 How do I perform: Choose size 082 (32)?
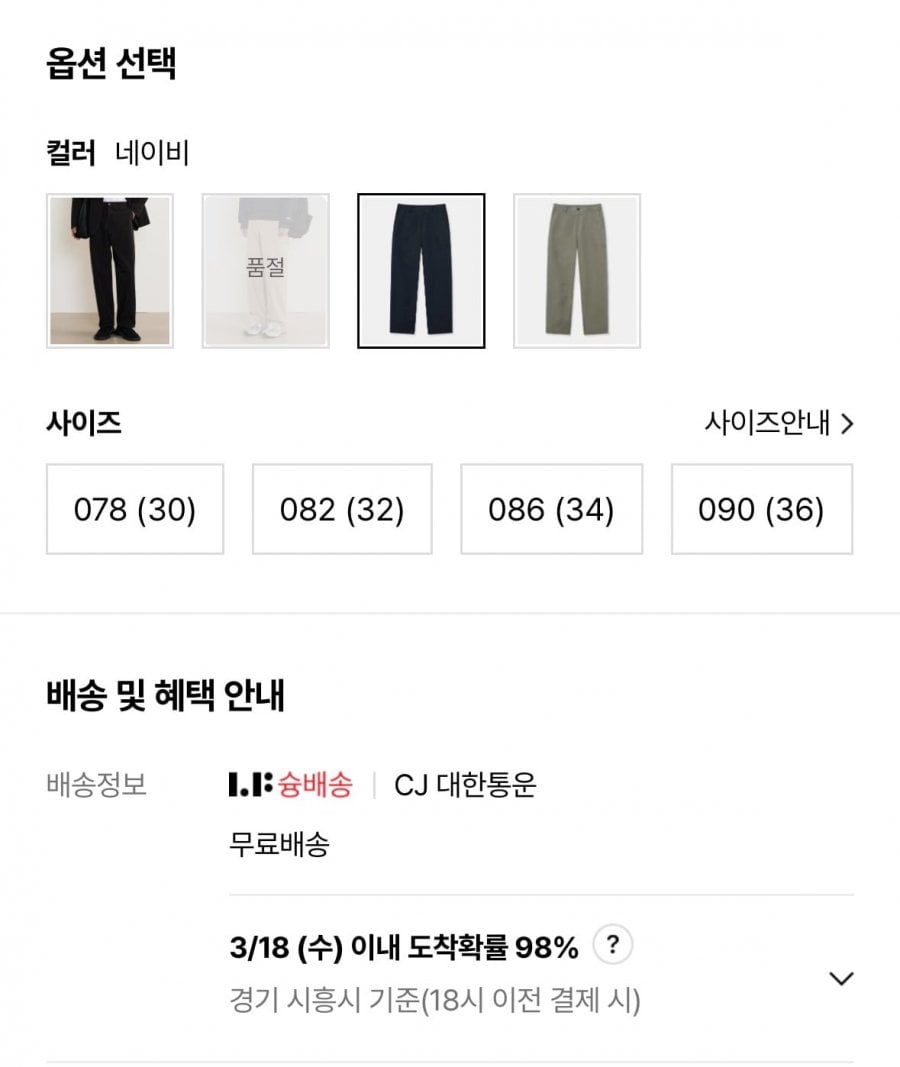pos(342,509)
